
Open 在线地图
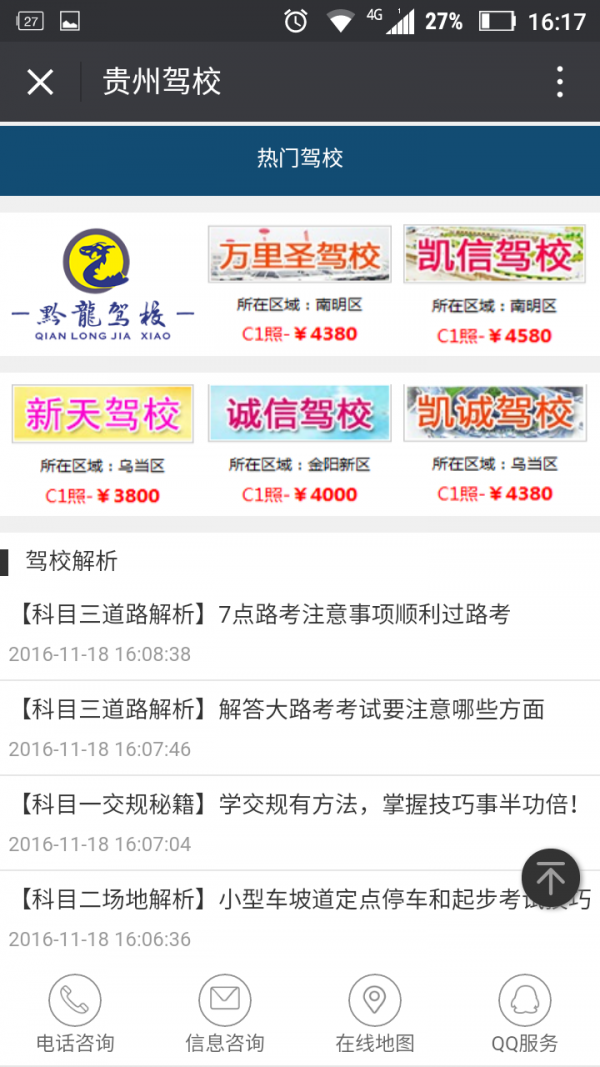(x=375, y=1013)
